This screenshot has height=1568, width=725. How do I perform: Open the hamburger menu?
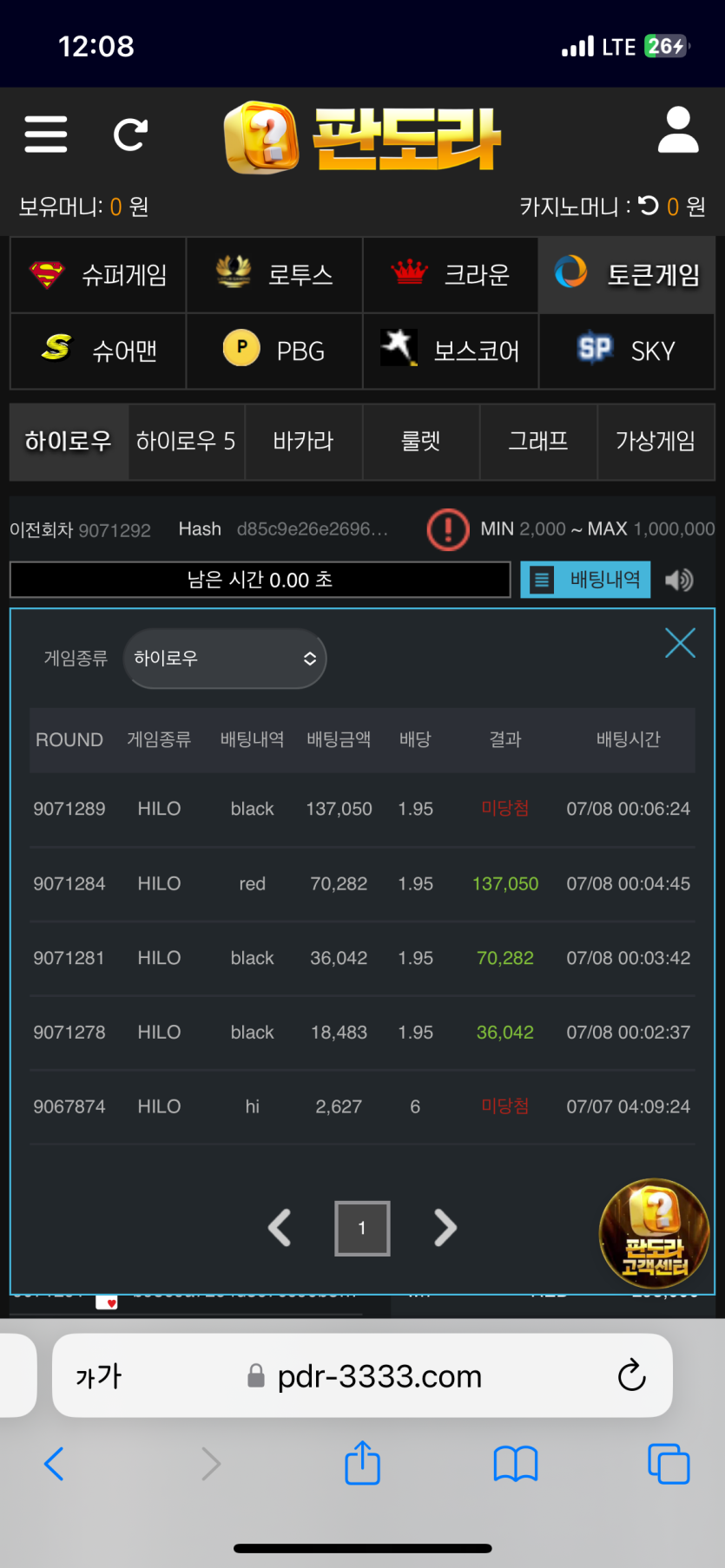click(x=46, y=134)
